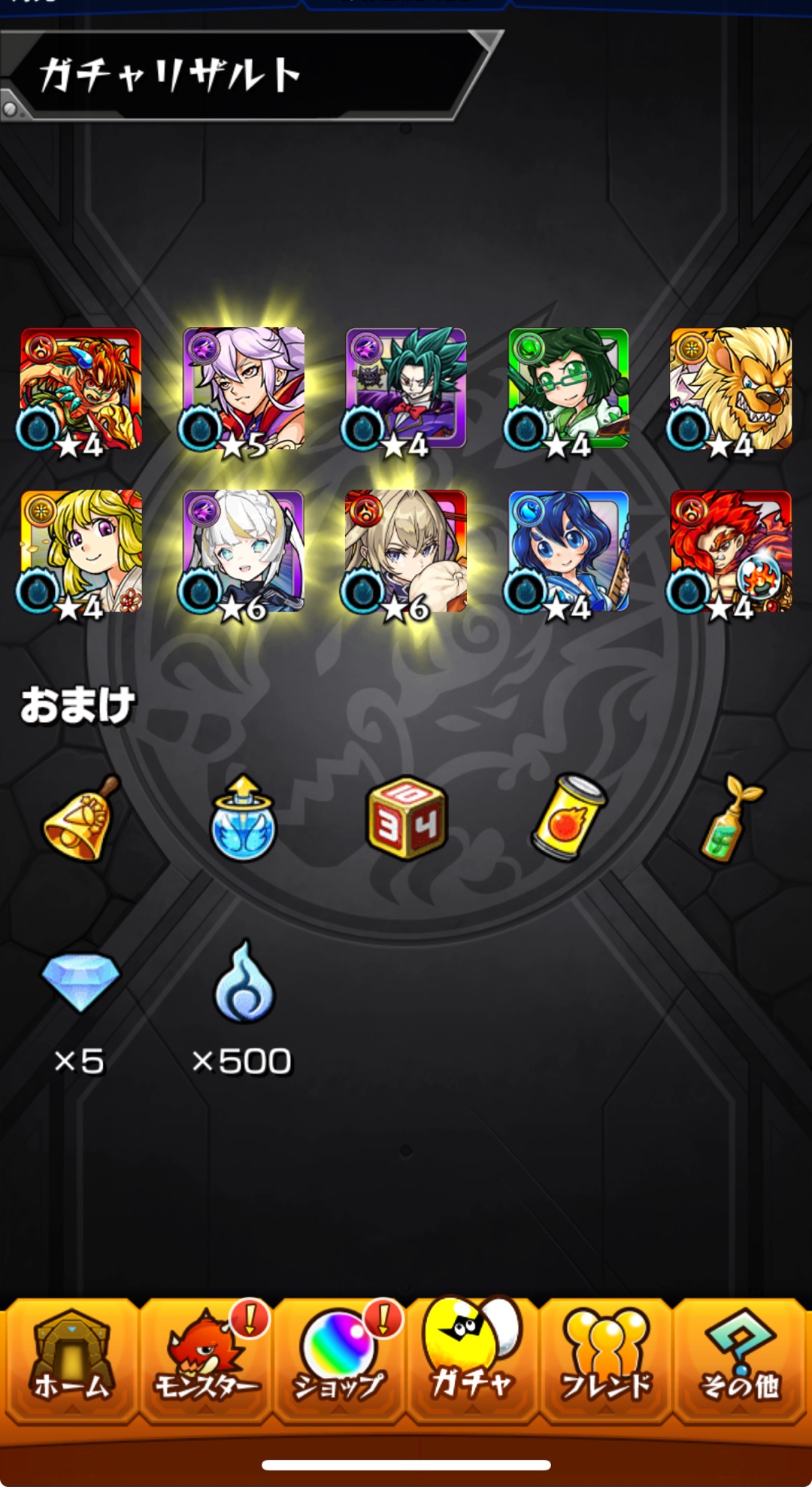View the yellow-haired ★4 light girl monster
The width and height of the screenshot is (812, 1487).
coord(81,551)
